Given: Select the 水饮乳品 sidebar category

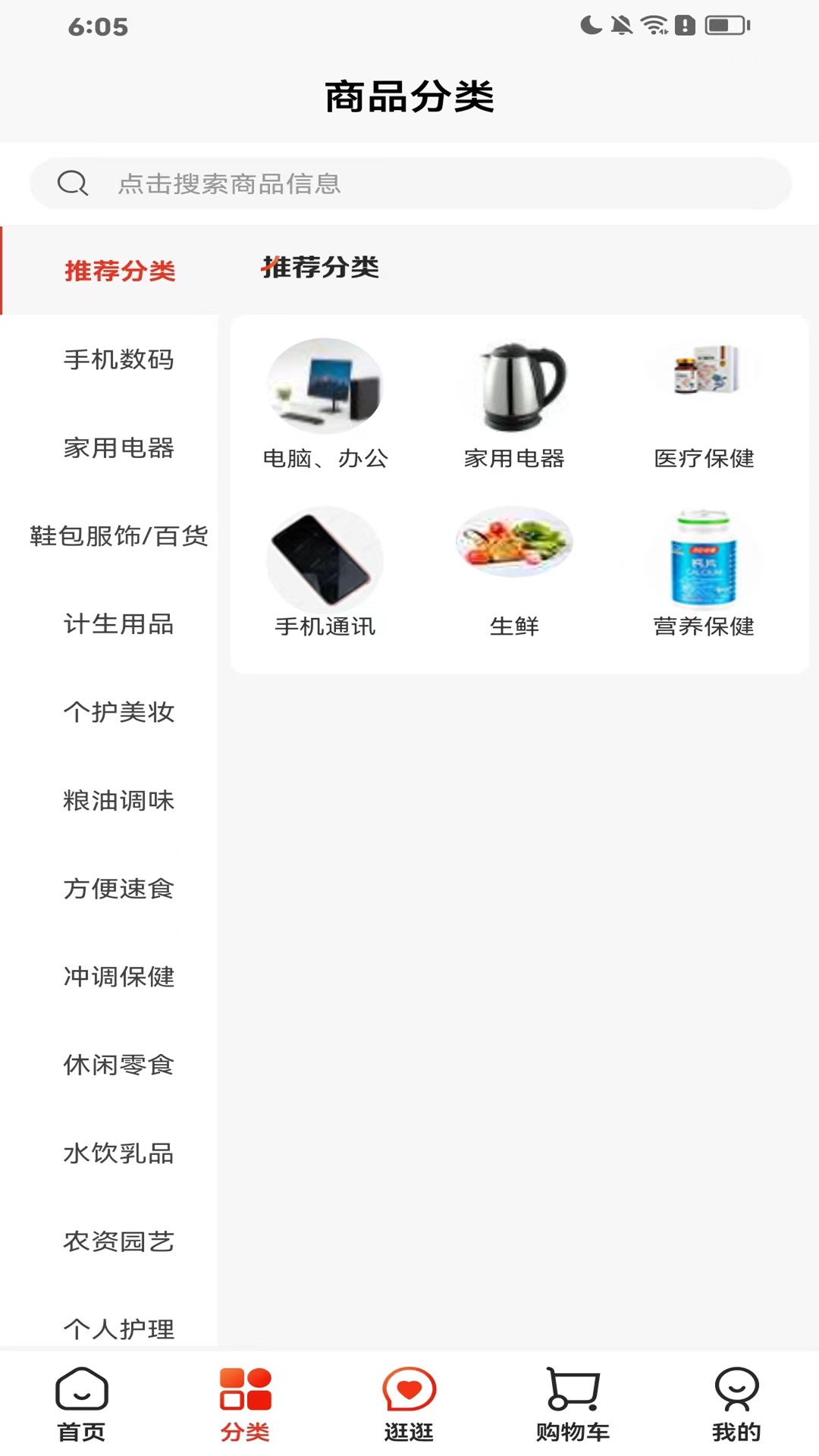Looking at the screenshot, I should [118, 1153].
